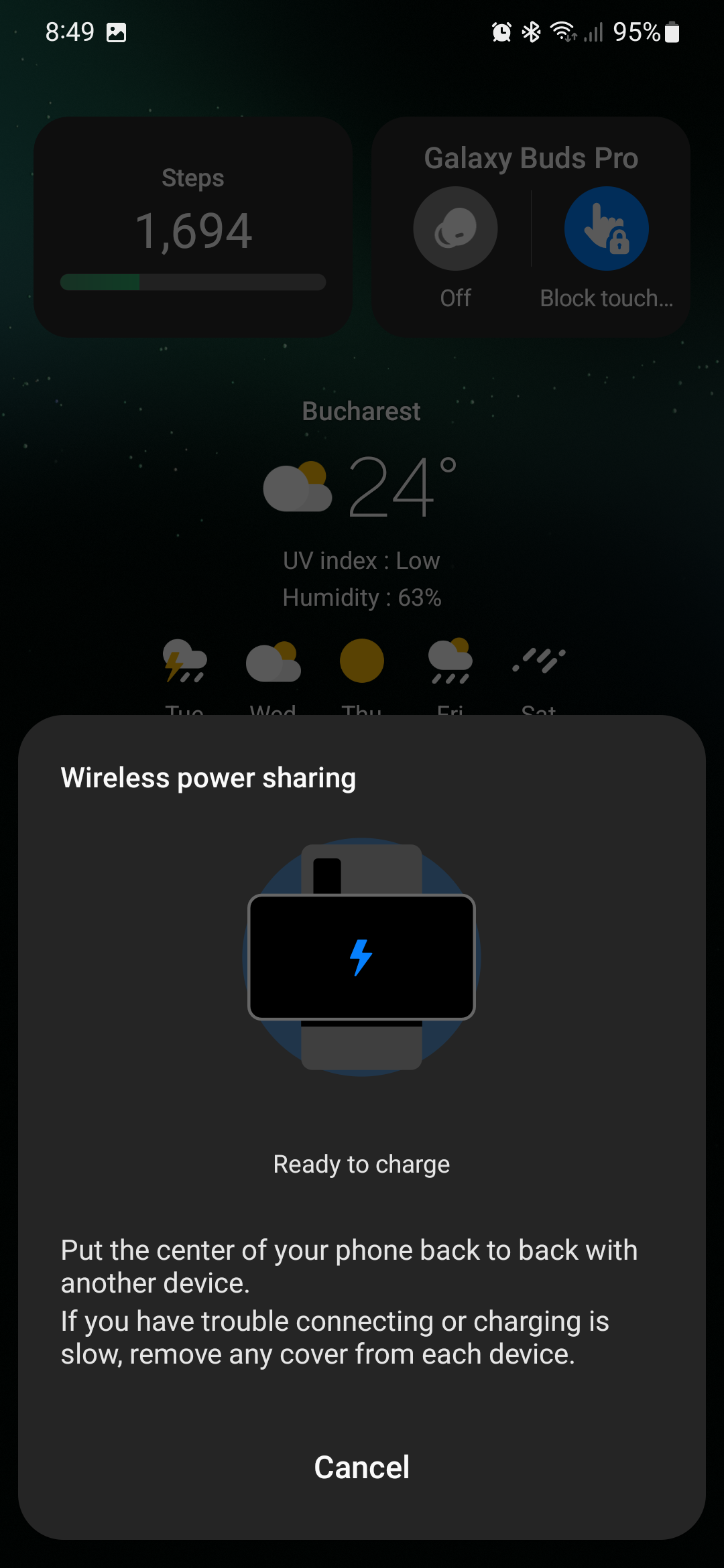The width and height of the screenshot is (724, 1568).
Task: Toggle Block touches on Galaxy Buds Pro
Action: [x=606, y=228]
